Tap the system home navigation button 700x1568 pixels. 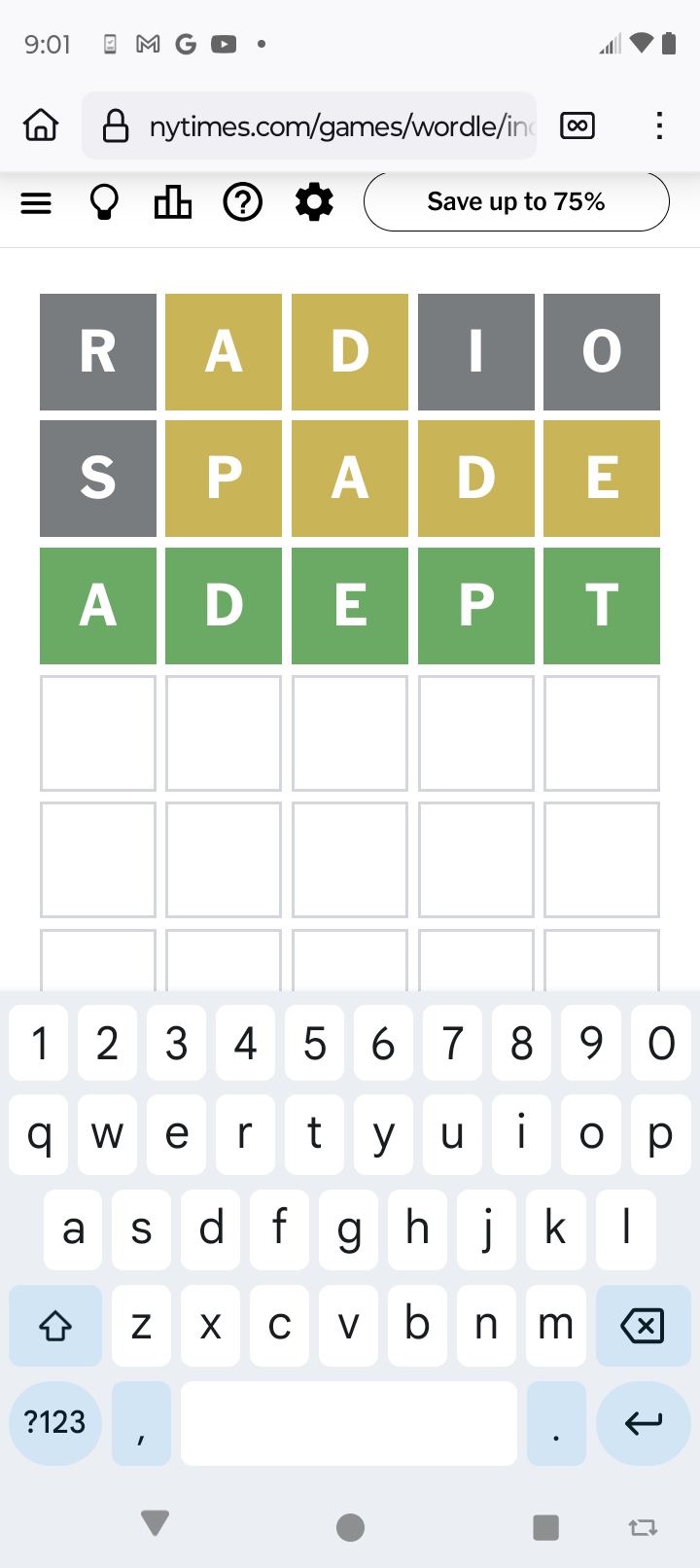(350, 1527)
